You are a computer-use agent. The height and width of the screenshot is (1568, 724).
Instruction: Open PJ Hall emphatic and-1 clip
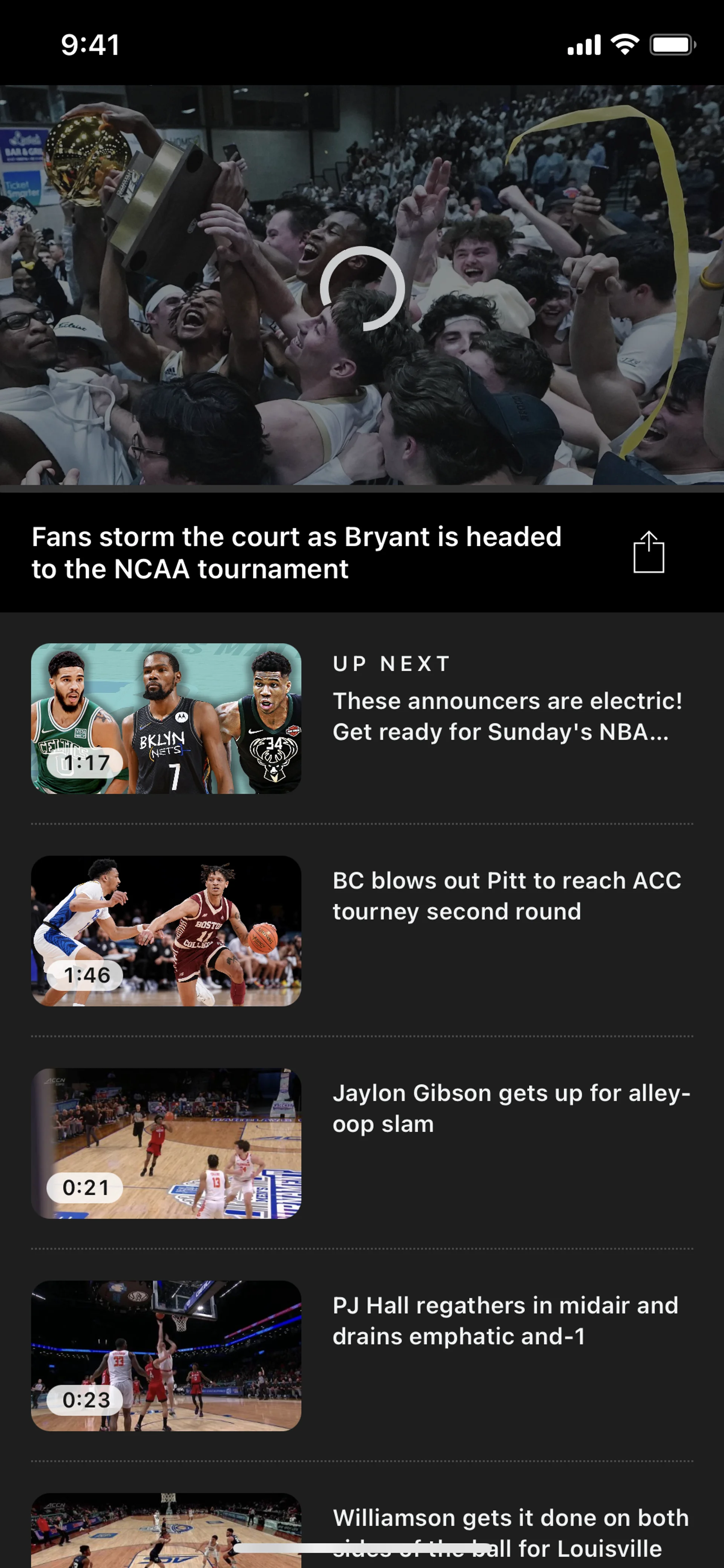coord(166,1356)
